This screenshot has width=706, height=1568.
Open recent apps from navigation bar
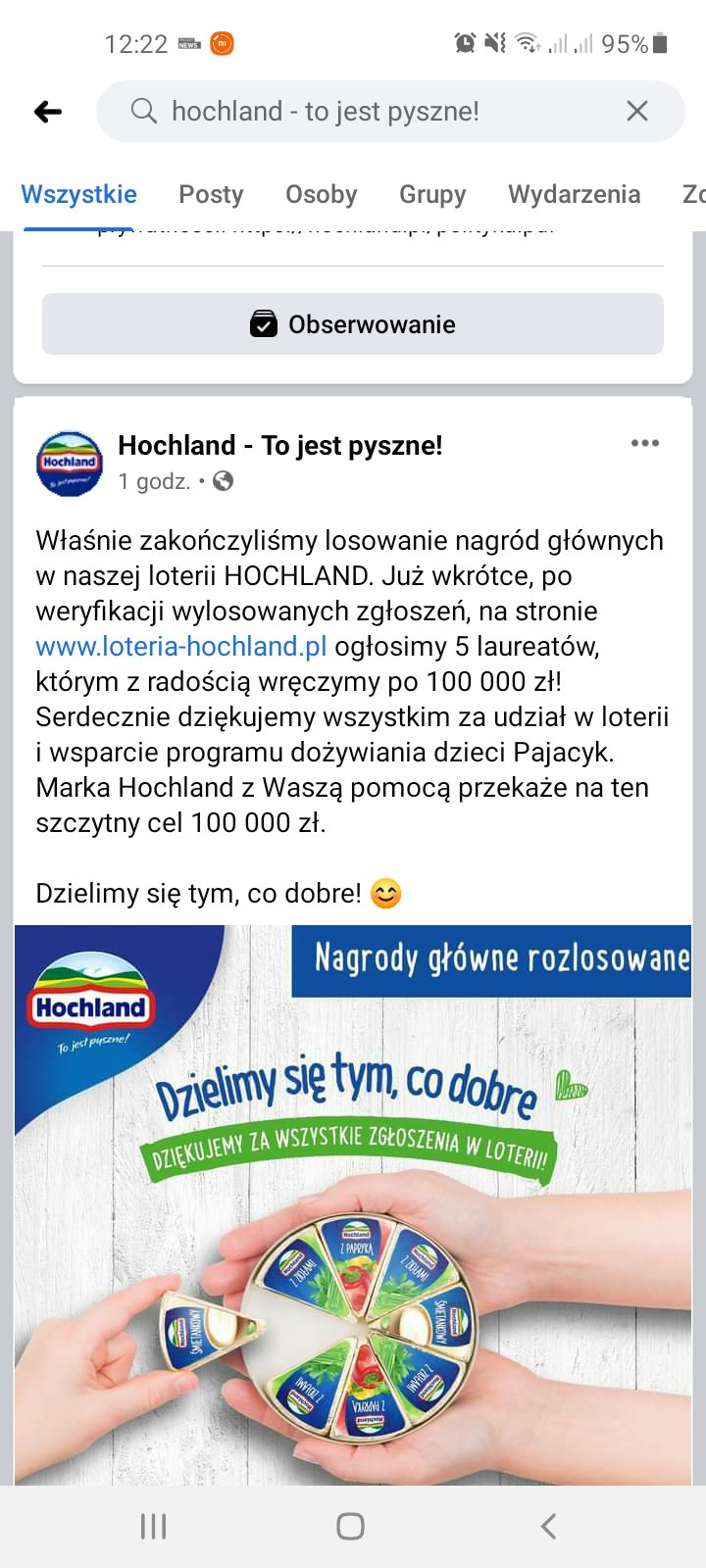pos(153,1526)
